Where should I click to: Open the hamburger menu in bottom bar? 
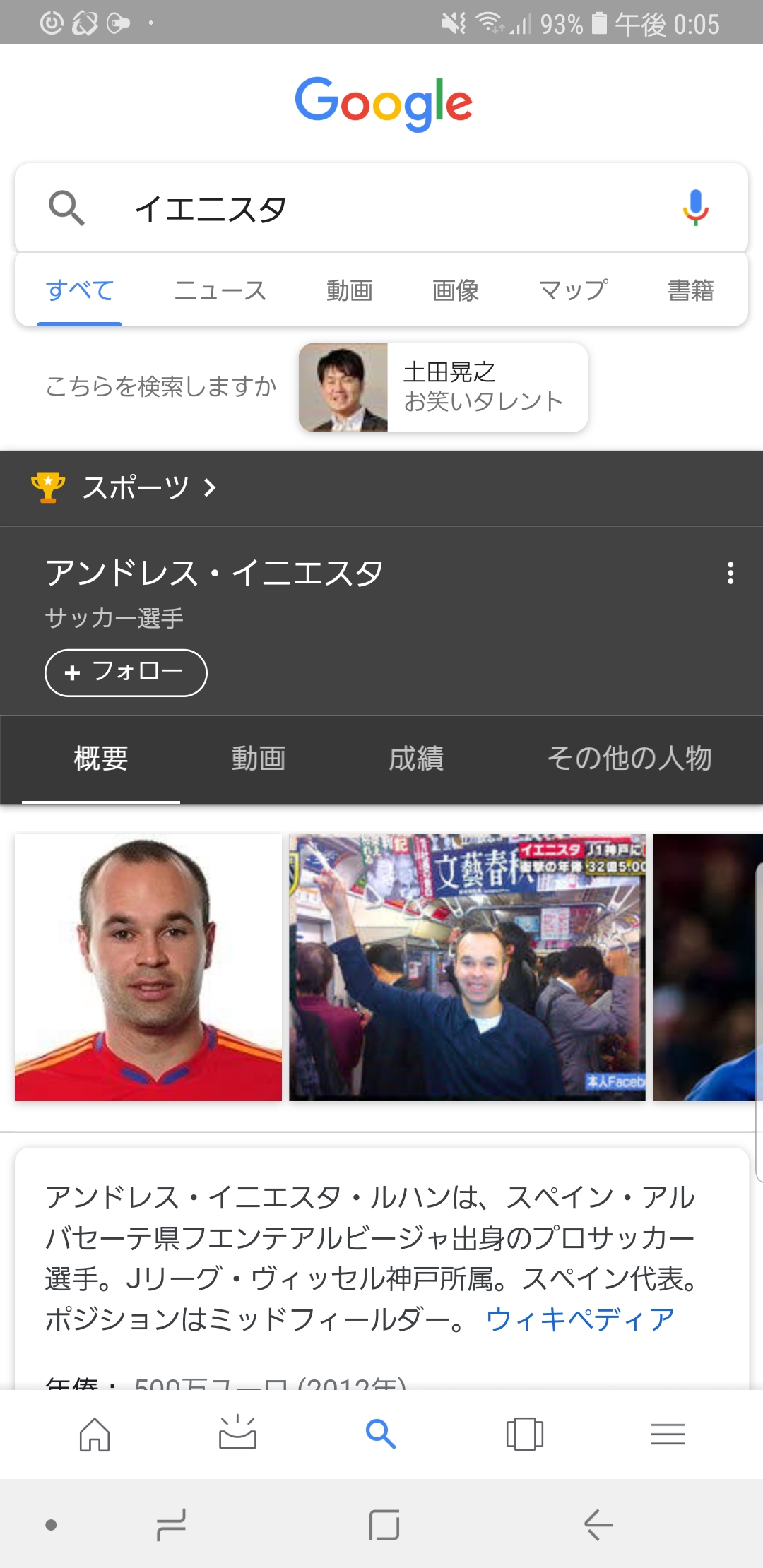668,1435
